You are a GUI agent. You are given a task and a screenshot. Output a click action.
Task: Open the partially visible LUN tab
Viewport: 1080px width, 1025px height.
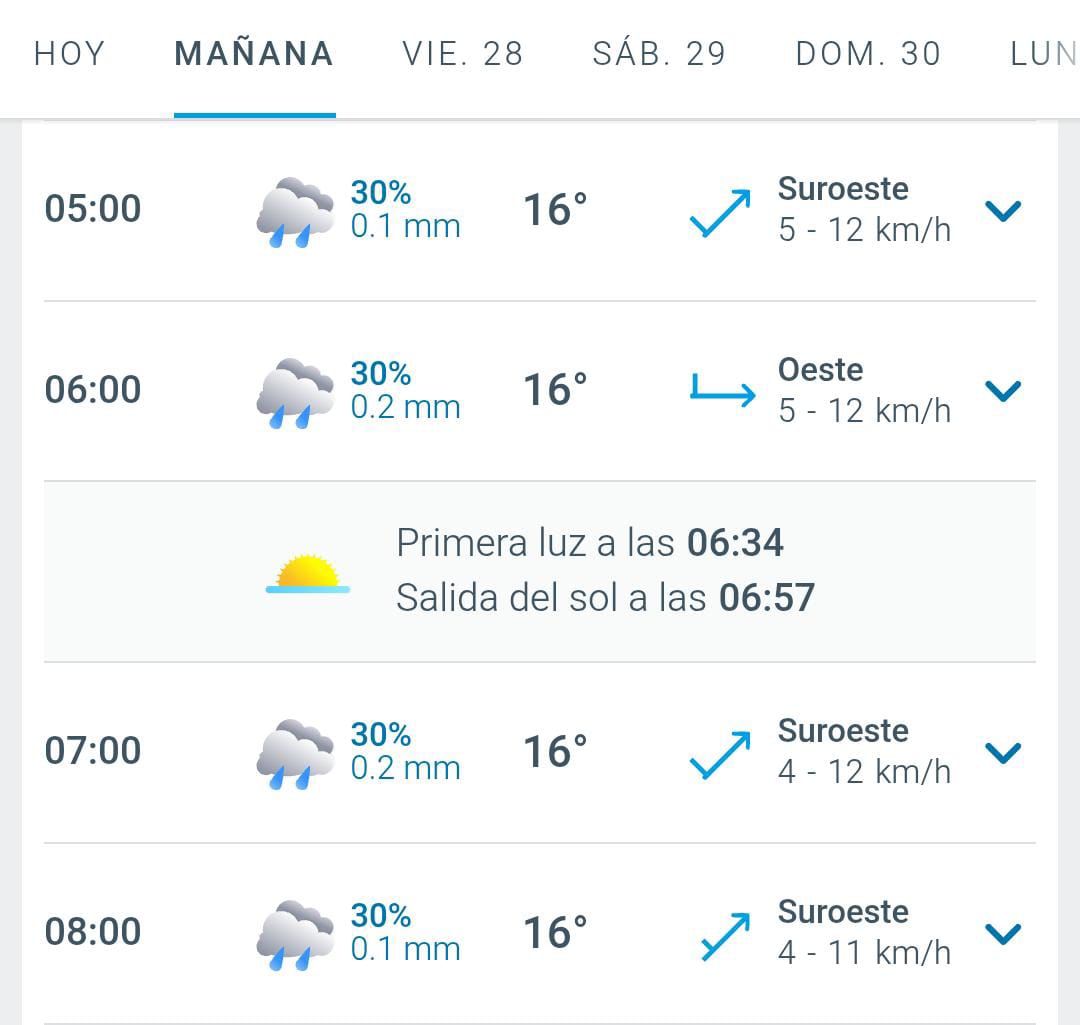1043,54
